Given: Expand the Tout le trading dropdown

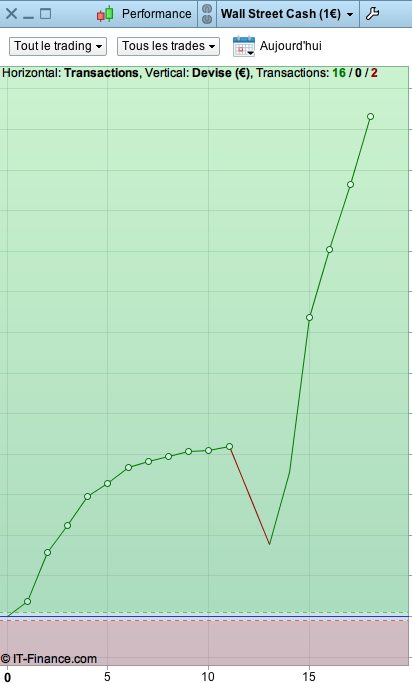Looking at the screenshot, I should tap(58, 46).
